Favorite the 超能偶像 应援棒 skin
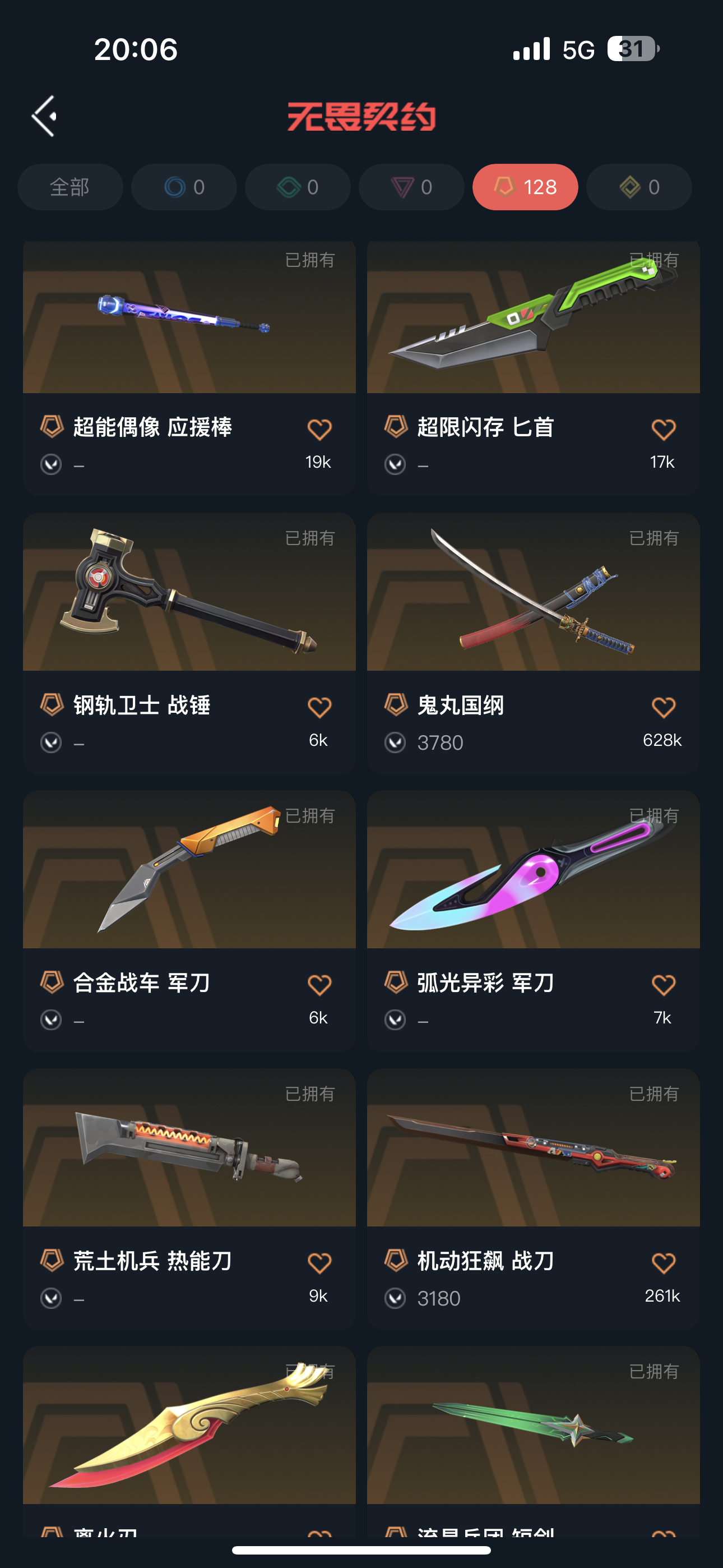Screen dimensions: 723x1568 (319, 430)
